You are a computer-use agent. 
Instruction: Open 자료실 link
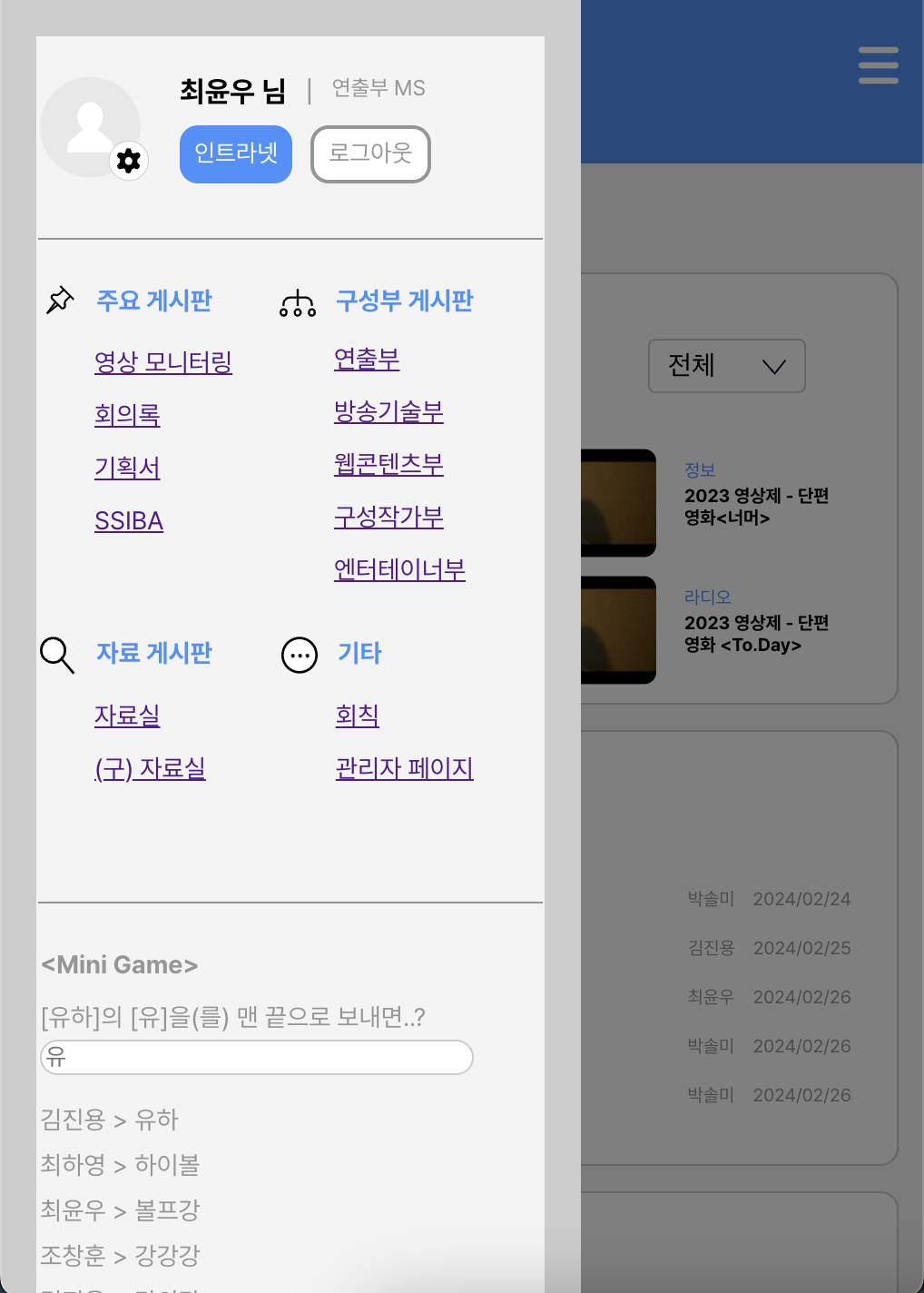pyautogui.click(x=127, y=716)
